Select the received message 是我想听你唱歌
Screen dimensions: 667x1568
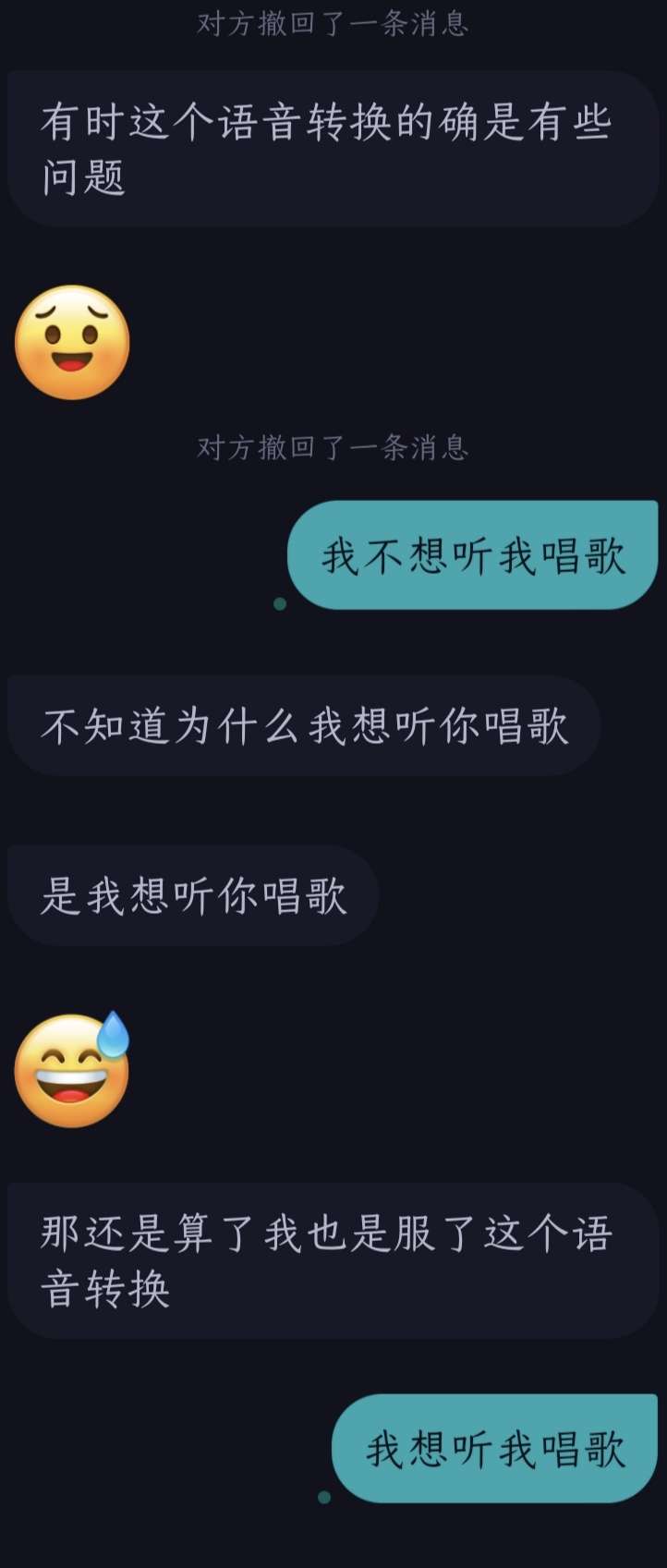click(x=193, y=895)
